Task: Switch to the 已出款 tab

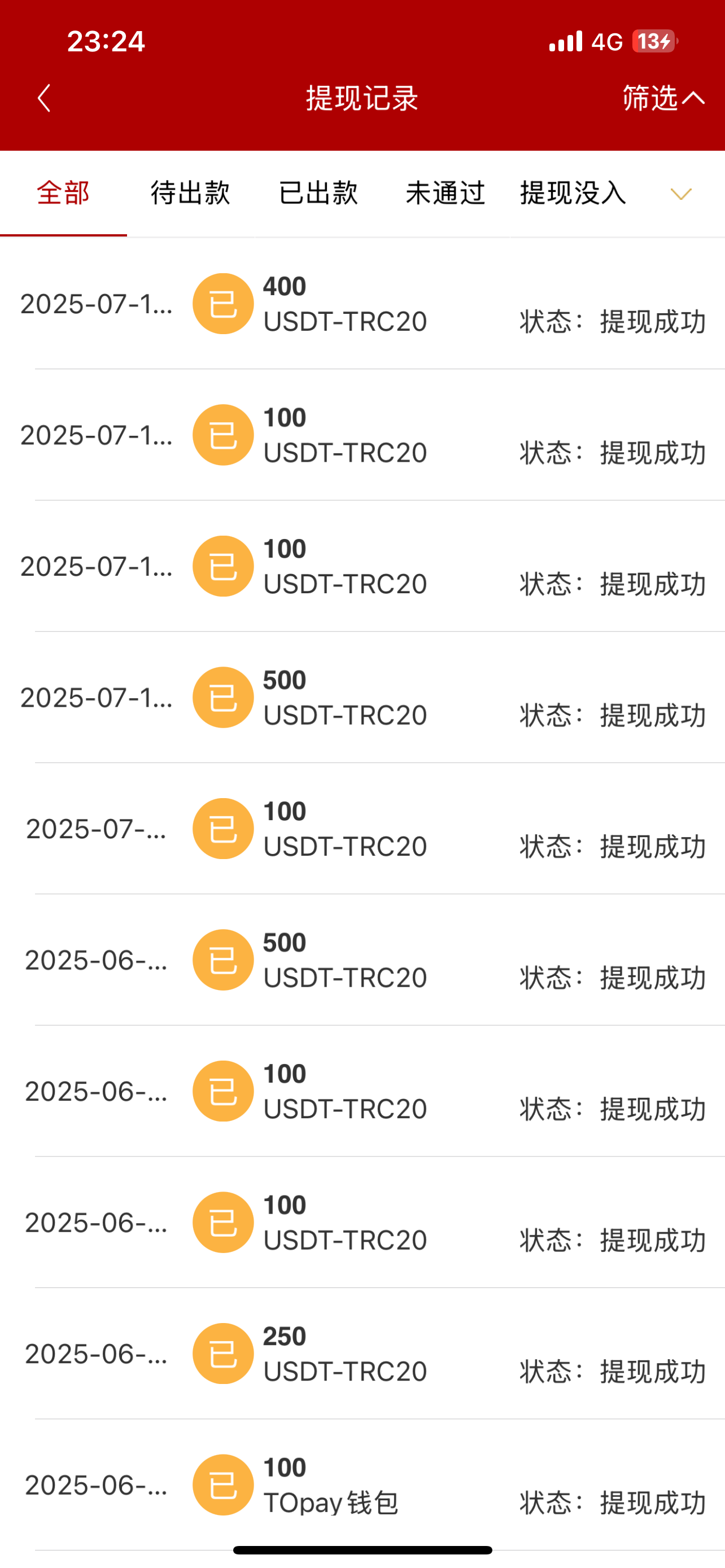Action: click(318, 194)
